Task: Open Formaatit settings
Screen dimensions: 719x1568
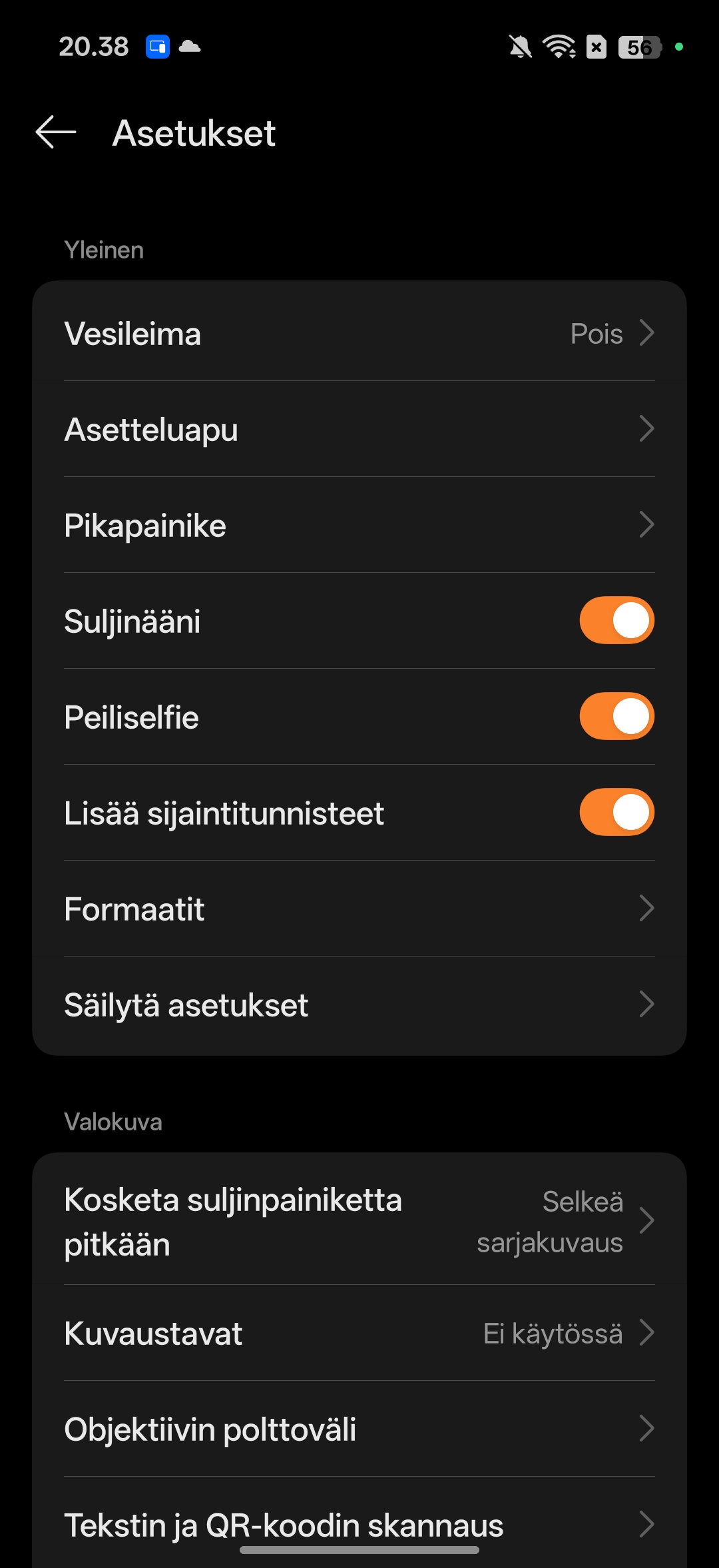Action: tap(359, 909)
